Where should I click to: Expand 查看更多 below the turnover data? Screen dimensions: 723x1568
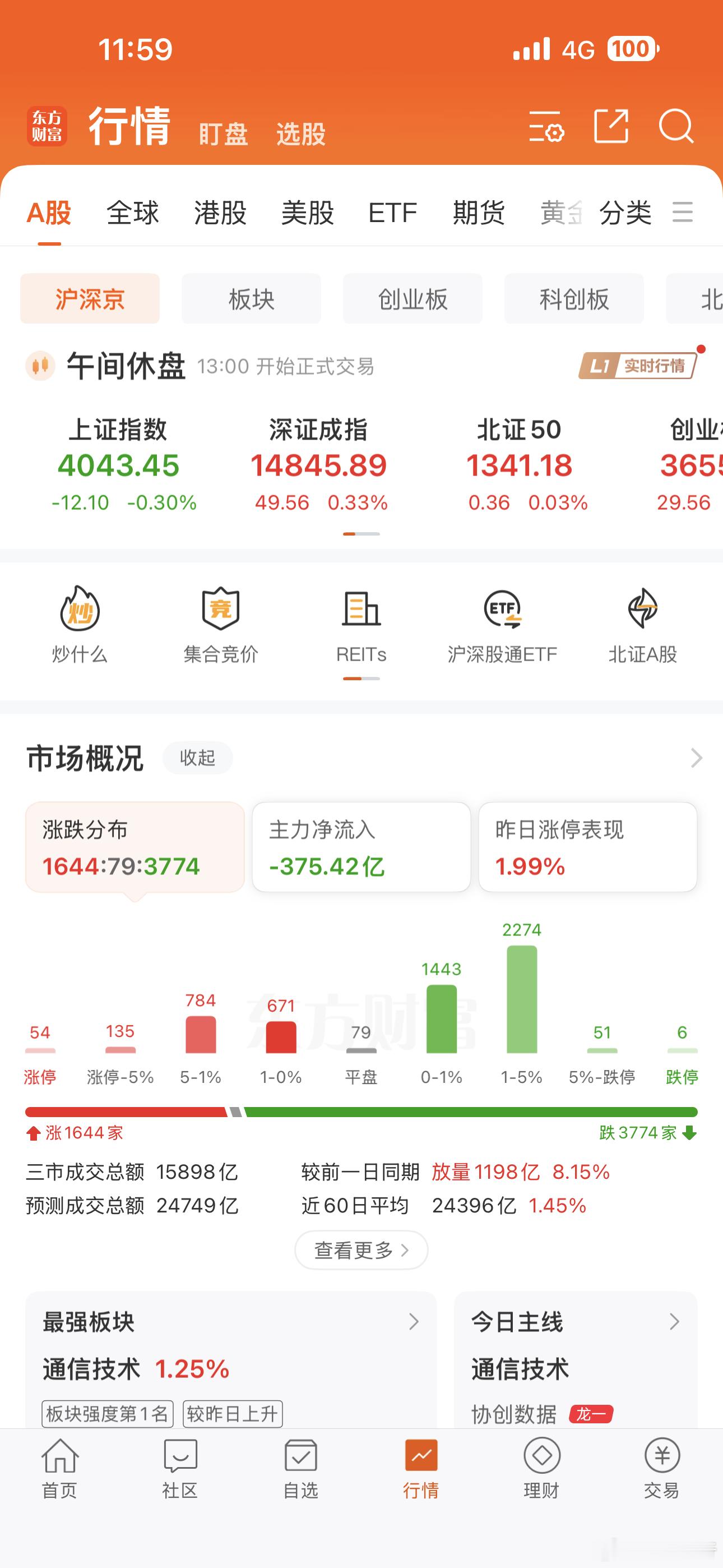(361, 1249)
